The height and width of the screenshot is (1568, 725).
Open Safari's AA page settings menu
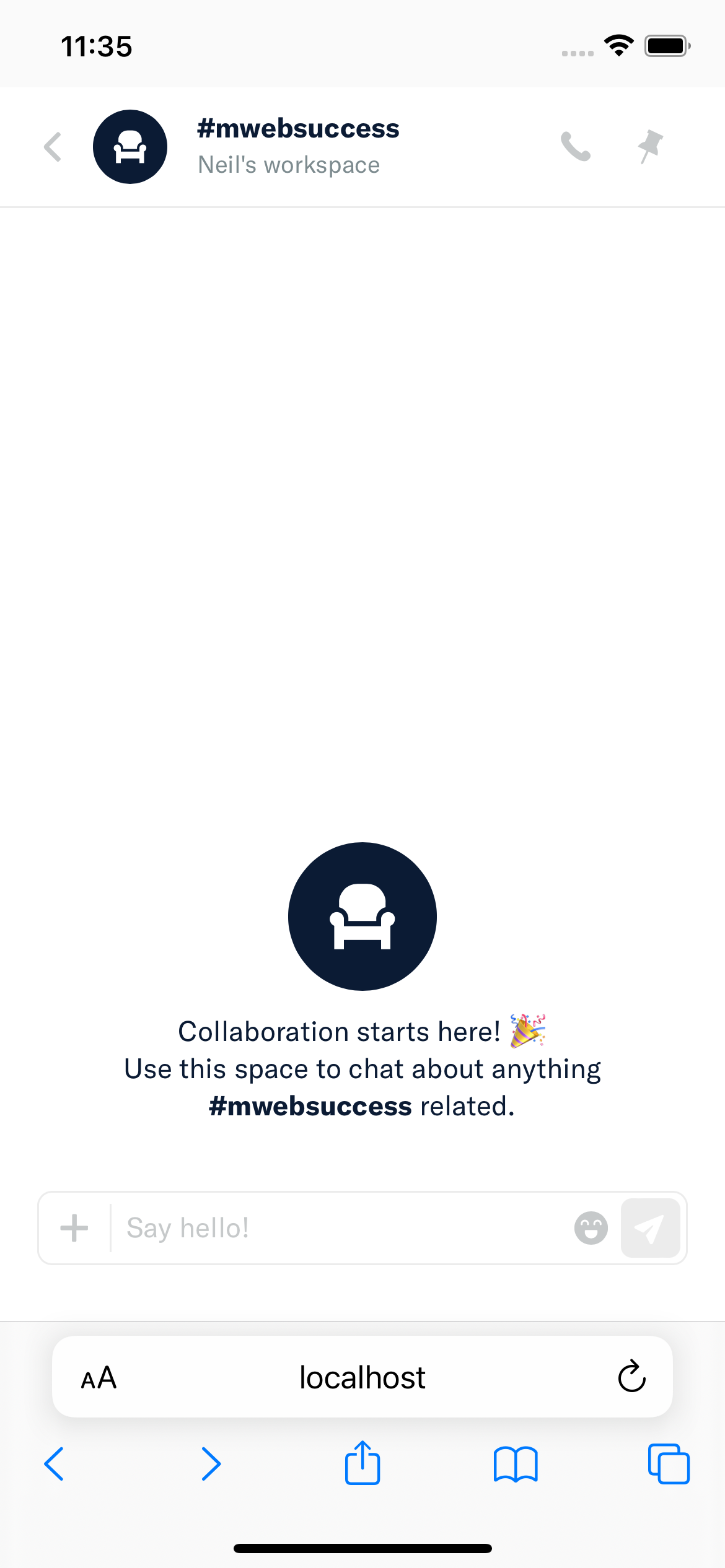99,1378
